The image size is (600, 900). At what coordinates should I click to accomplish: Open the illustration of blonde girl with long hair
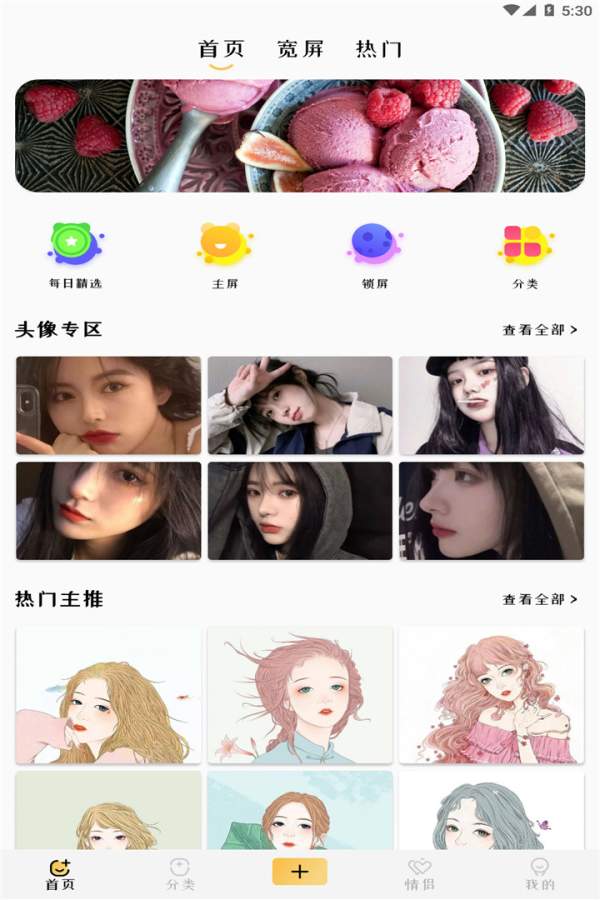coord(108,696)
